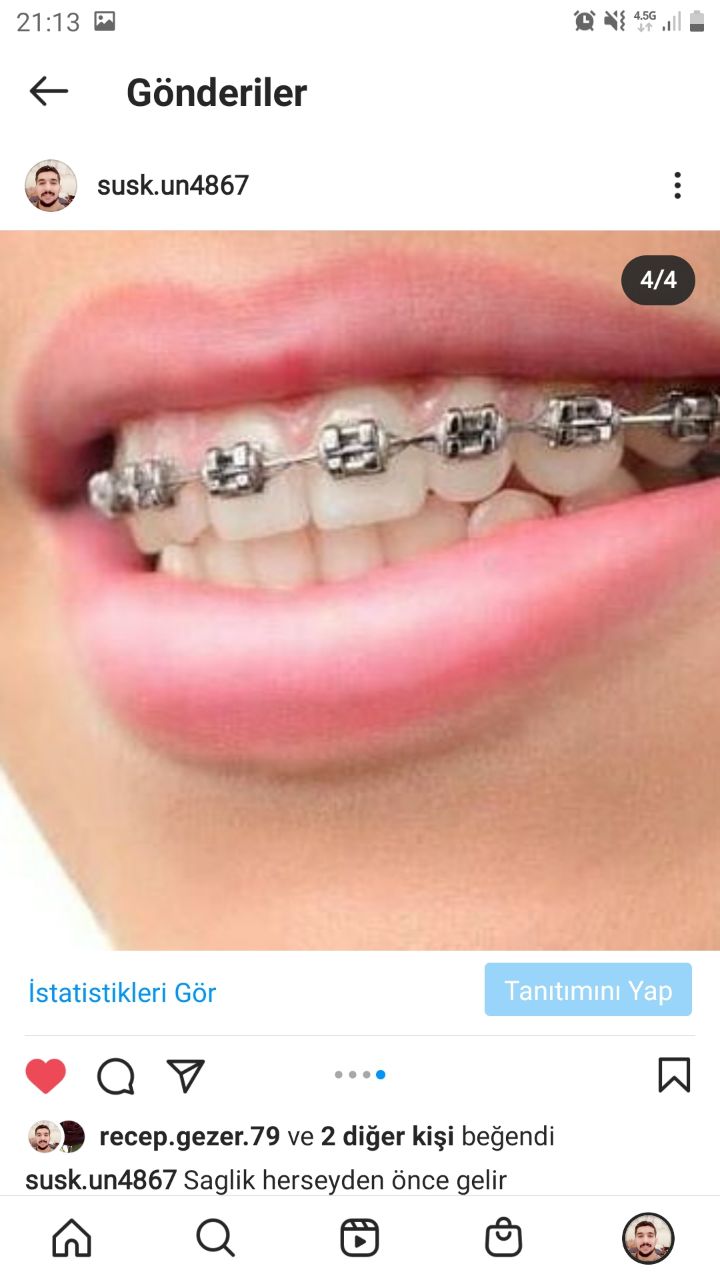This screenshot has width=720, height=1280.
Task: Tap the Tanıtımını Yap button
Action: point(588,990)
